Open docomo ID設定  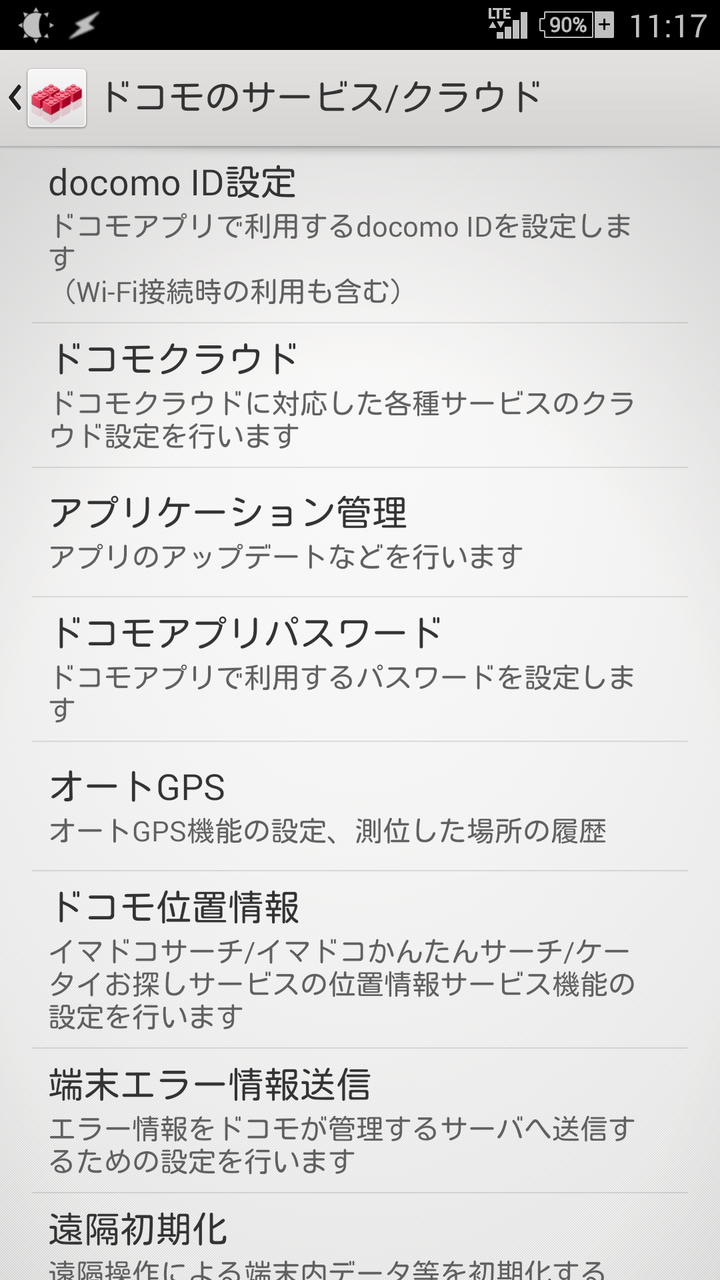[360, 236]
